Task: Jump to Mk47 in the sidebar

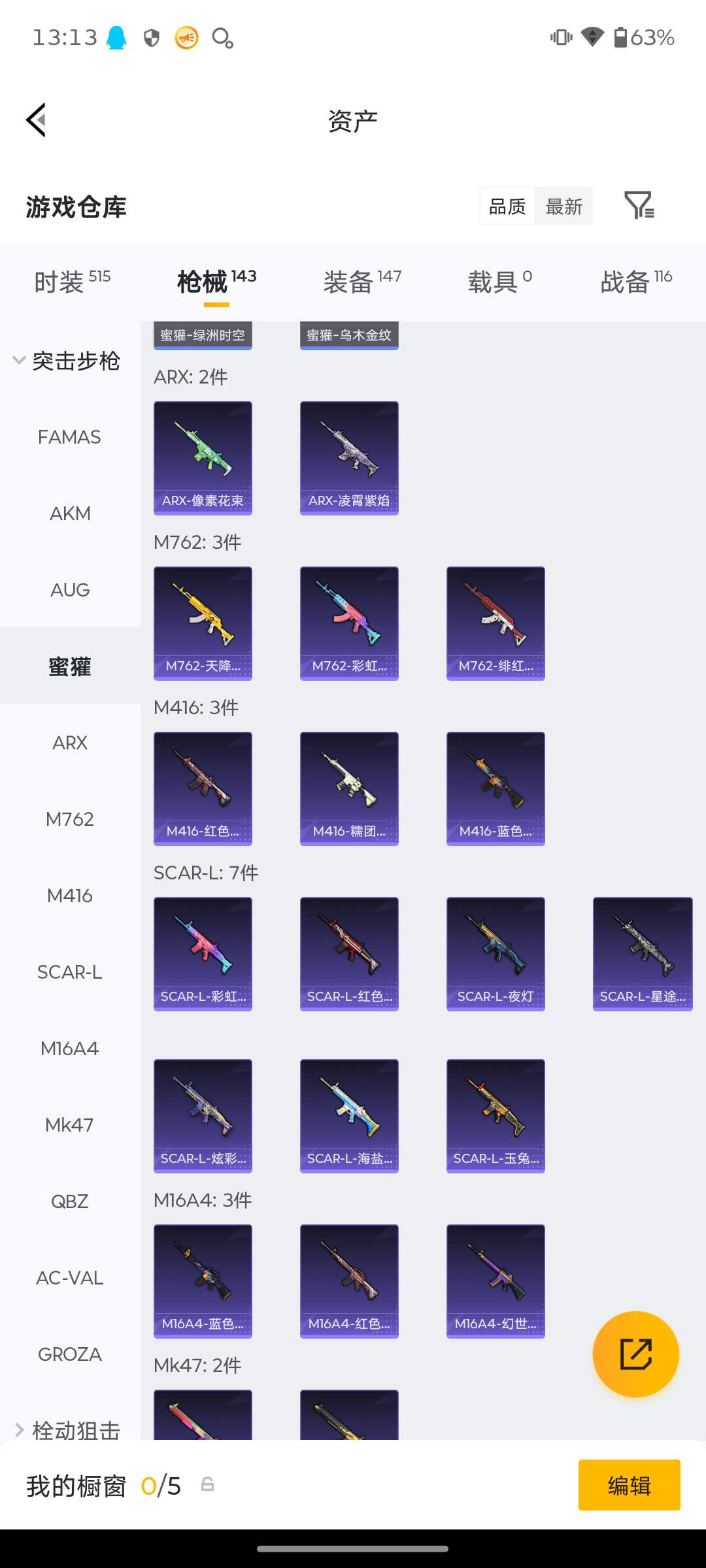Action: click(70, 1125)
